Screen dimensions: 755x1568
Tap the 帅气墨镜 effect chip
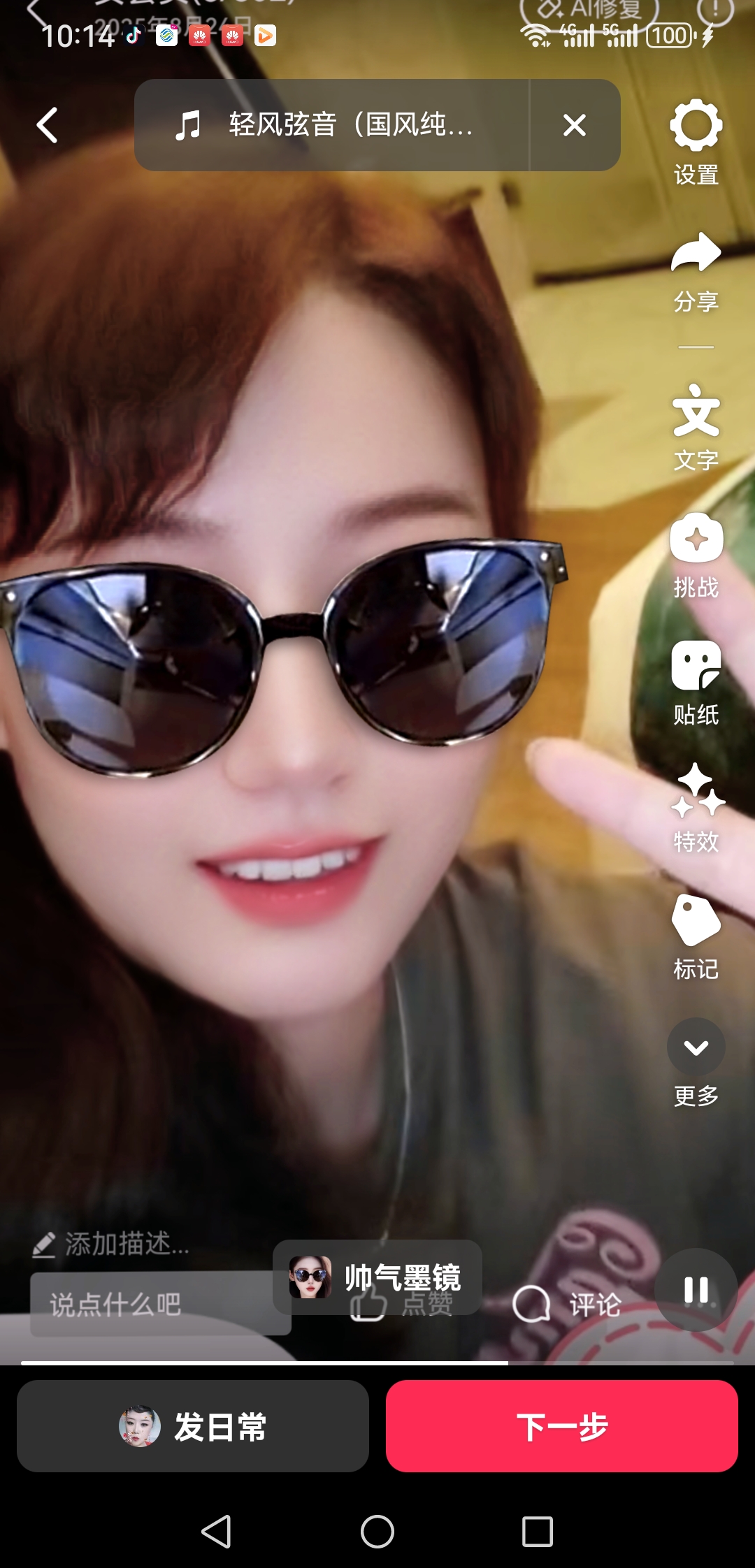[377, 1277]
